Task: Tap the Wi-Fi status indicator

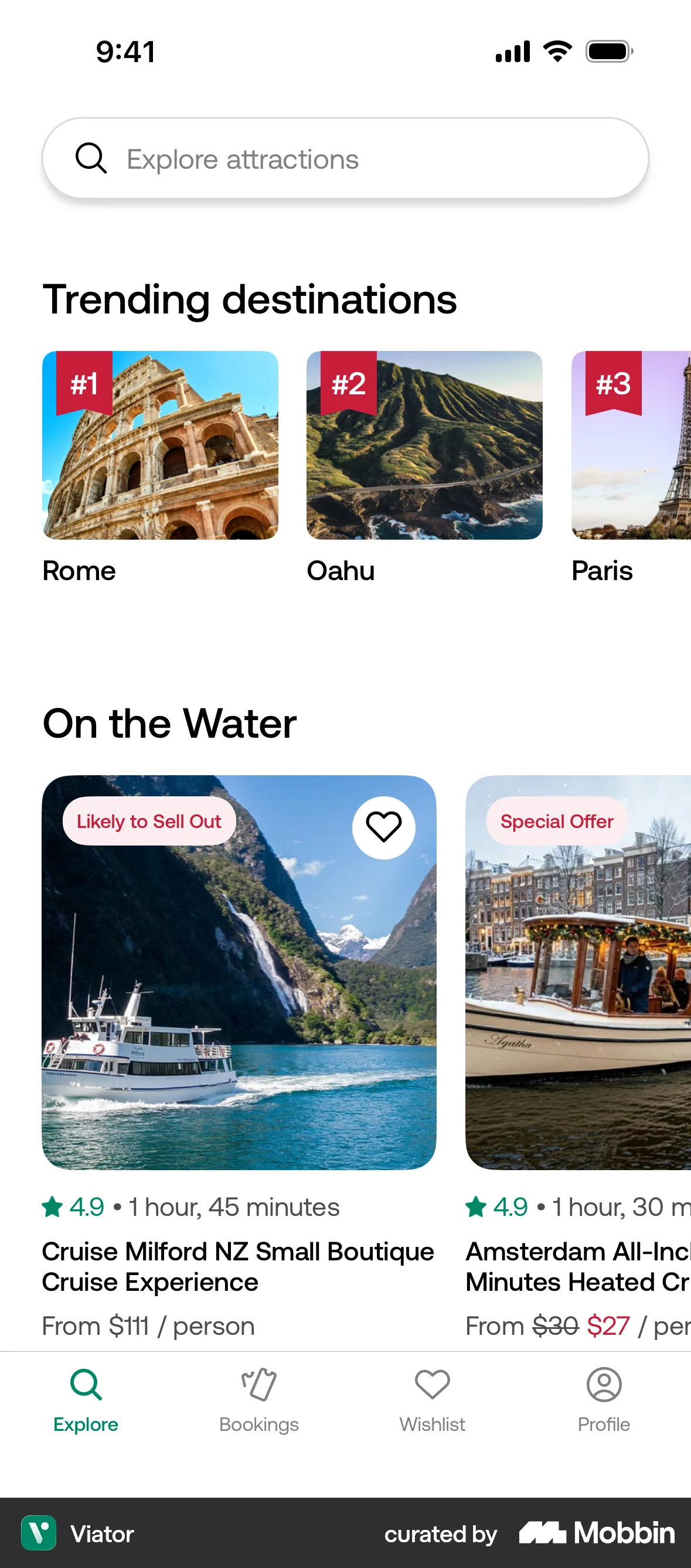Action: (x=558, y=50)
